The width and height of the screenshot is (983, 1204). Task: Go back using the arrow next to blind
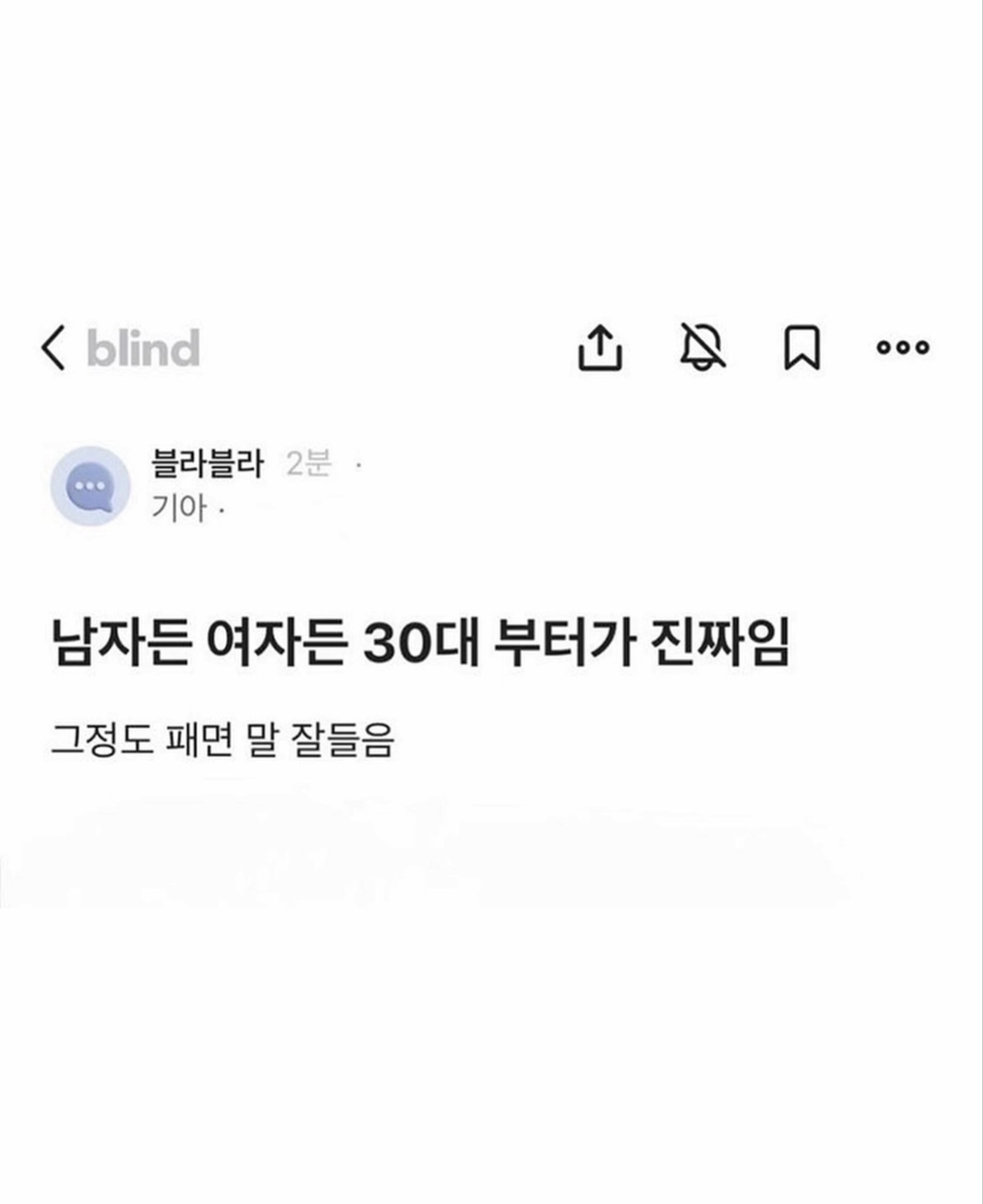54,347
